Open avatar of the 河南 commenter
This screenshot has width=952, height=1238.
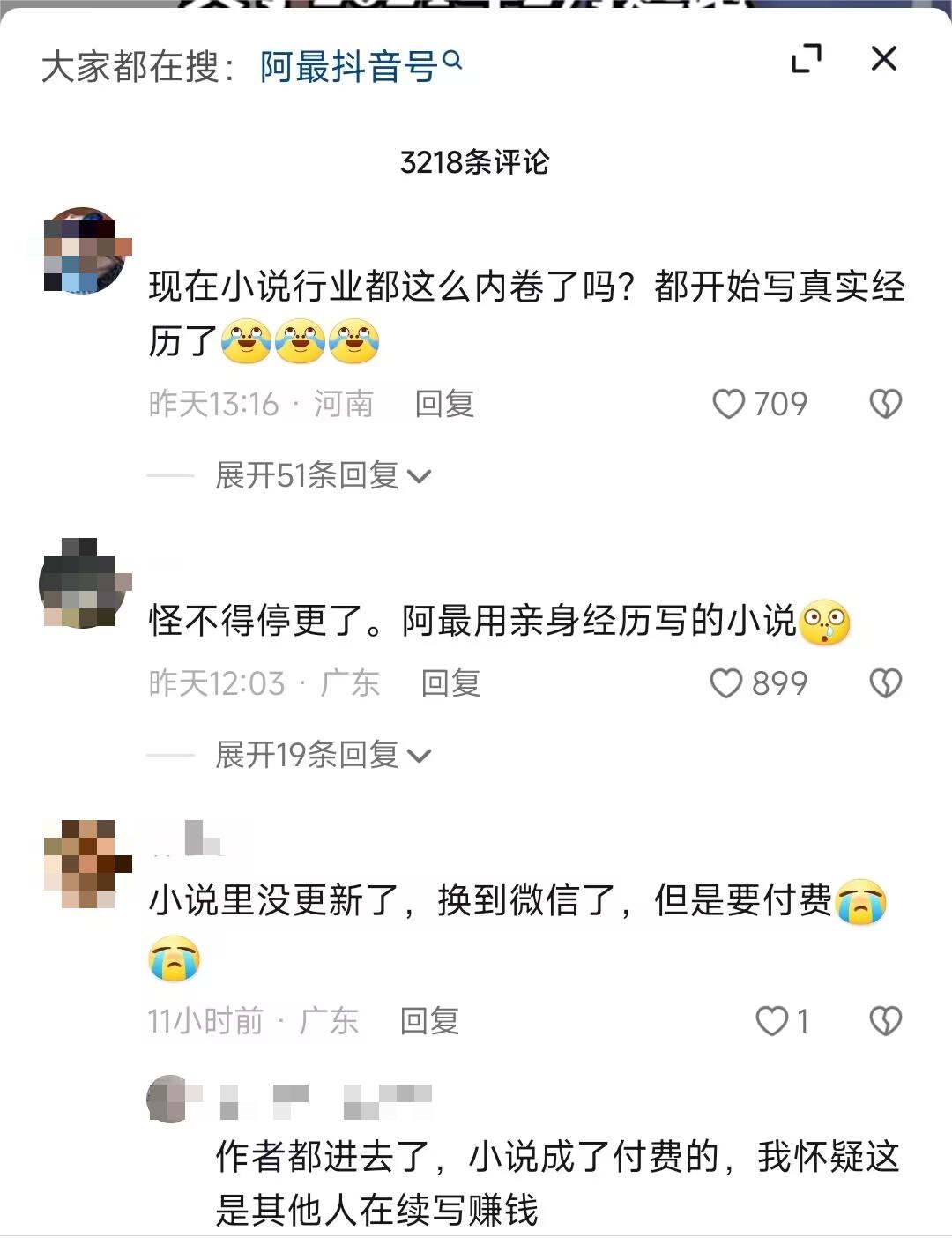(86, 250)
